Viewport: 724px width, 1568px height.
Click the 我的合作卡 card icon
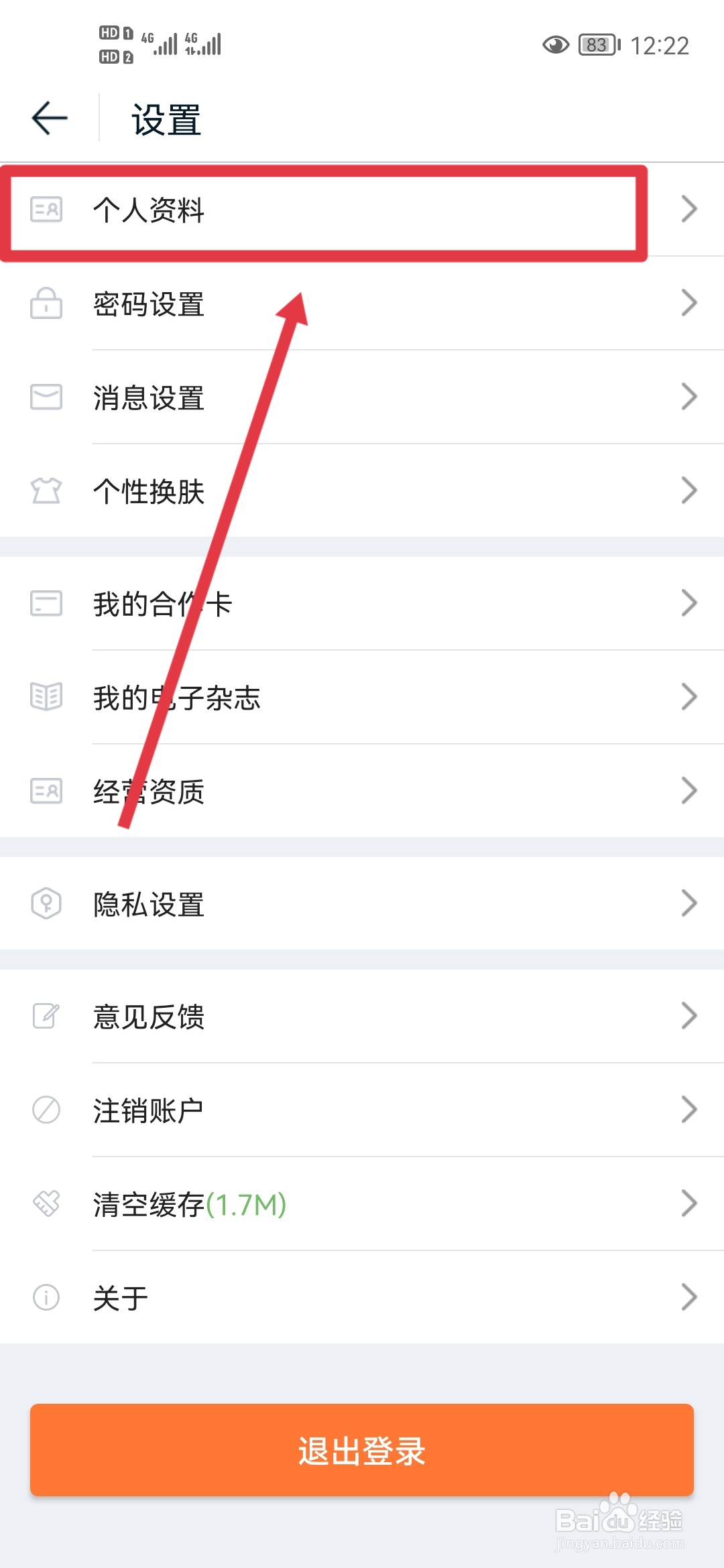click(46, 604)
